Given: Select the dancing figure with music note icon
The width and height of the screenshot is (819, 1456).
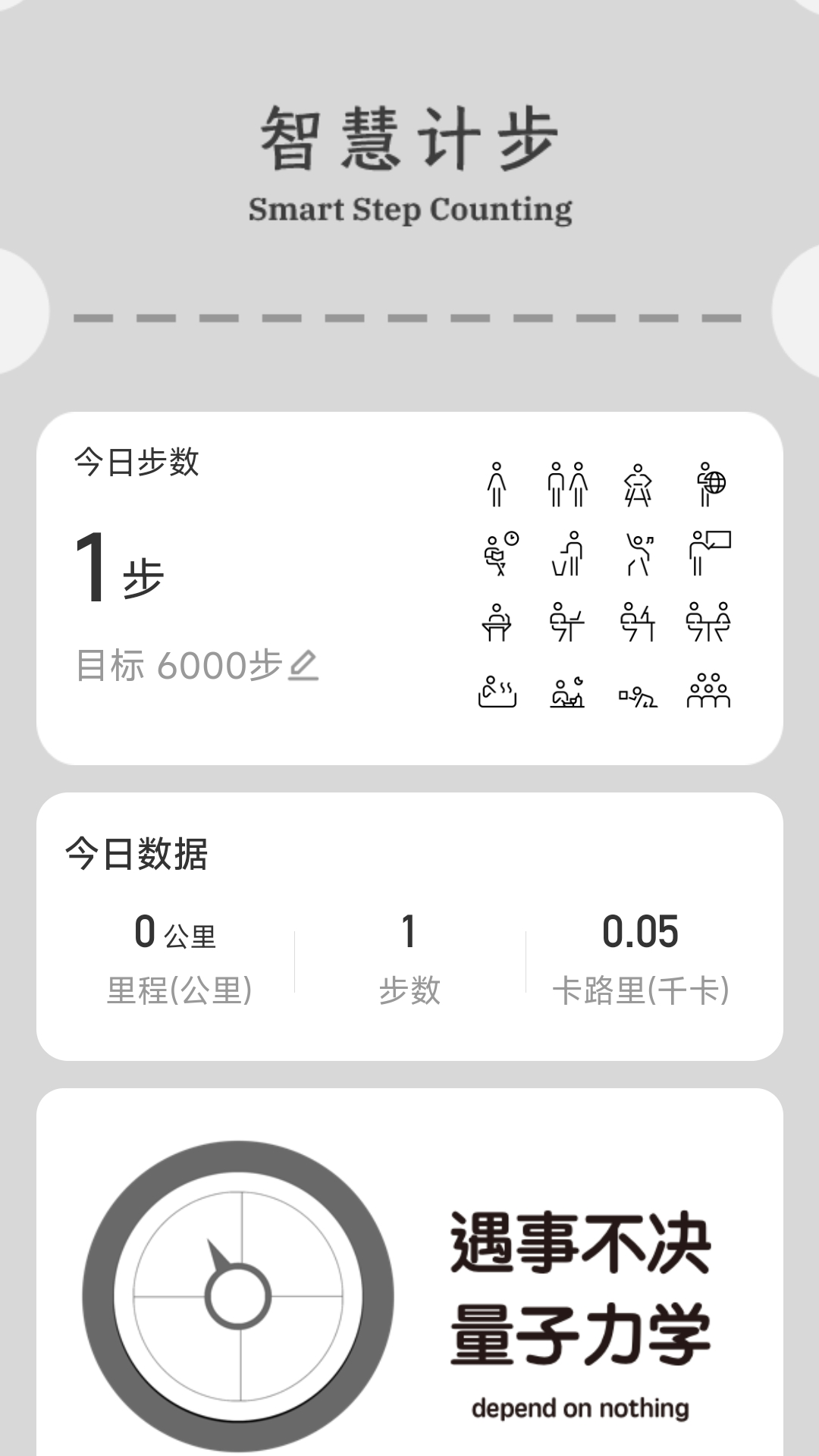Looking at the screenshot, I should [639, 554].
